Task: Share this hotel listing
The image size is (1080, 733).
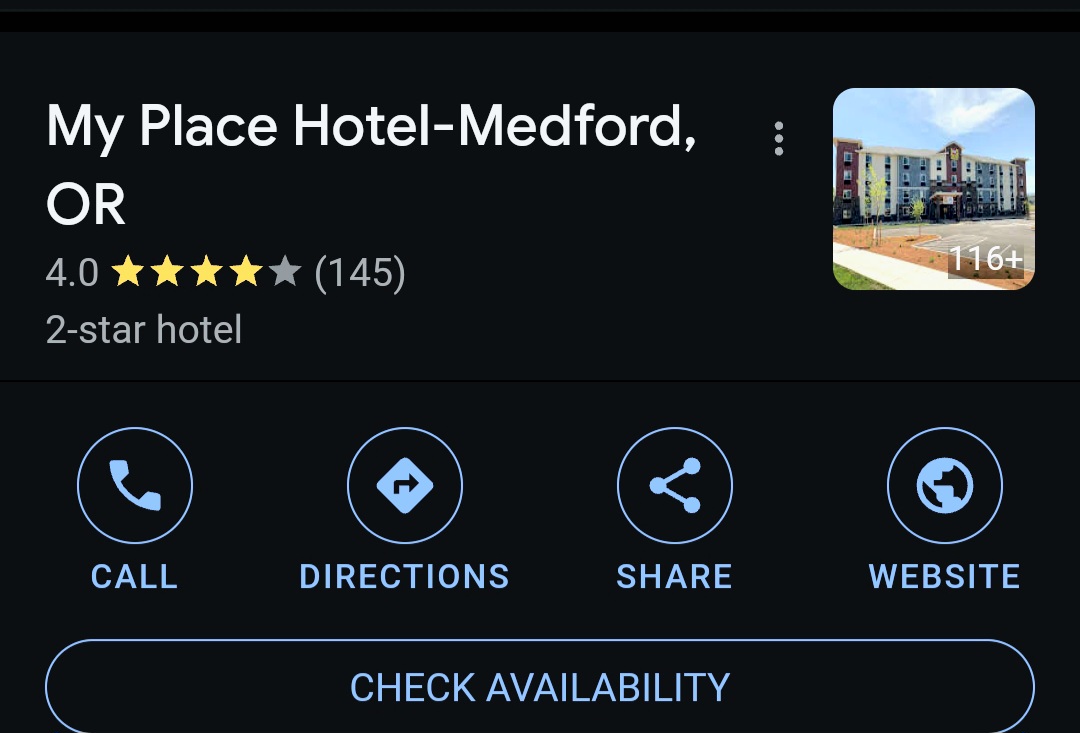Action: (x=675, y=486)
